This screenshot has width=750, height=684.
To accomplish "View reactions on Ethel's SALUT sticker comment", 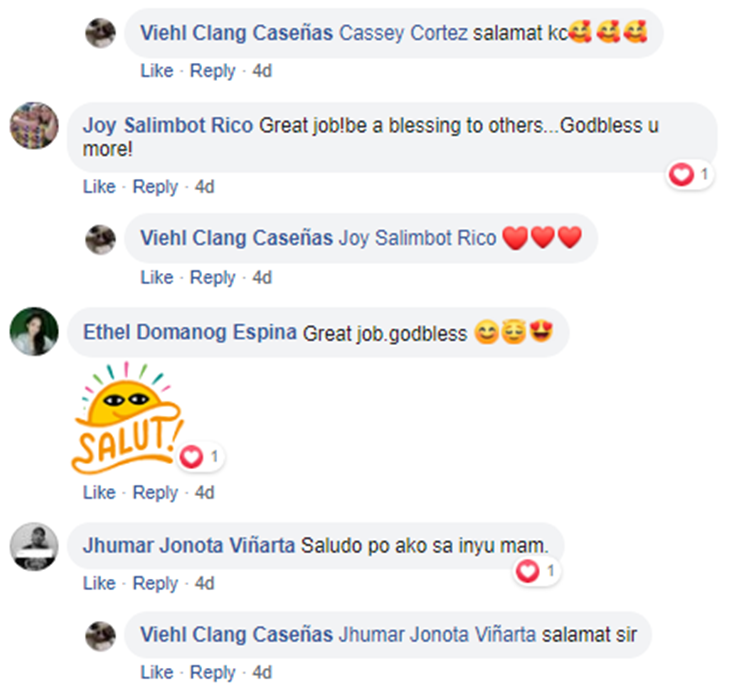I will tap(201, 458).
